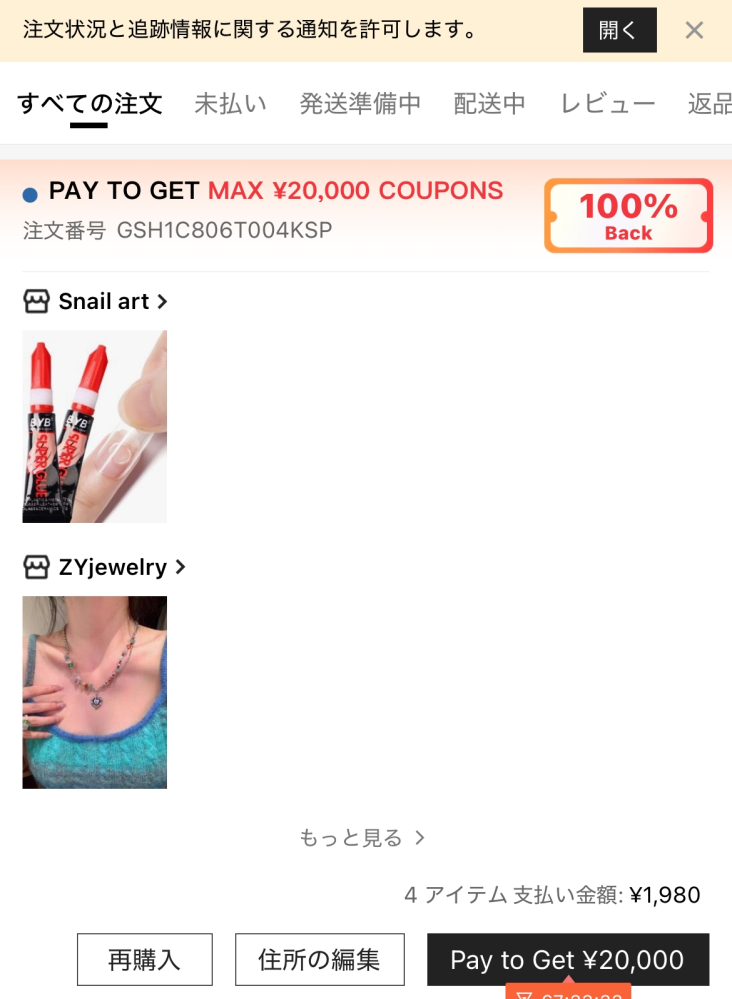Dismiss the notification permission banner
This screenshot has width=732, height=999.
click(694, 30)
